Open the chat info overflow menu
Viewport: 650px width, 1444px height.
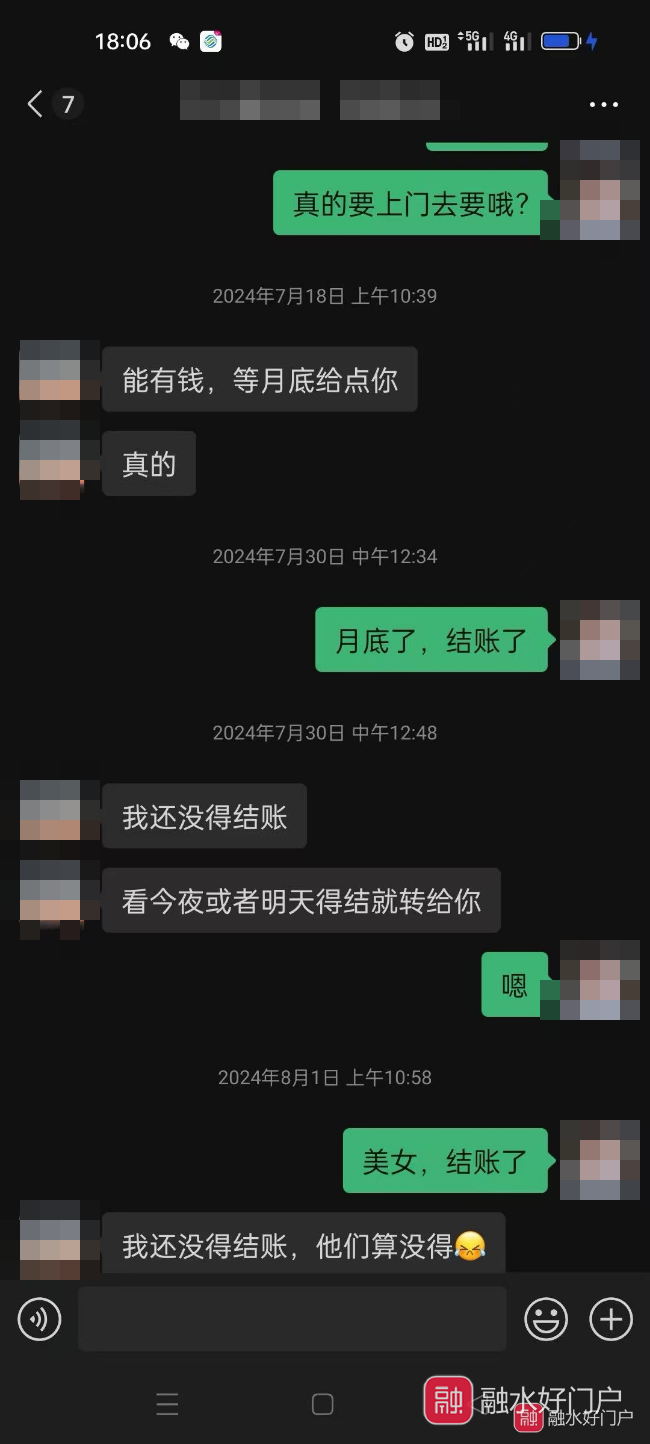click(x=603, y=104)
